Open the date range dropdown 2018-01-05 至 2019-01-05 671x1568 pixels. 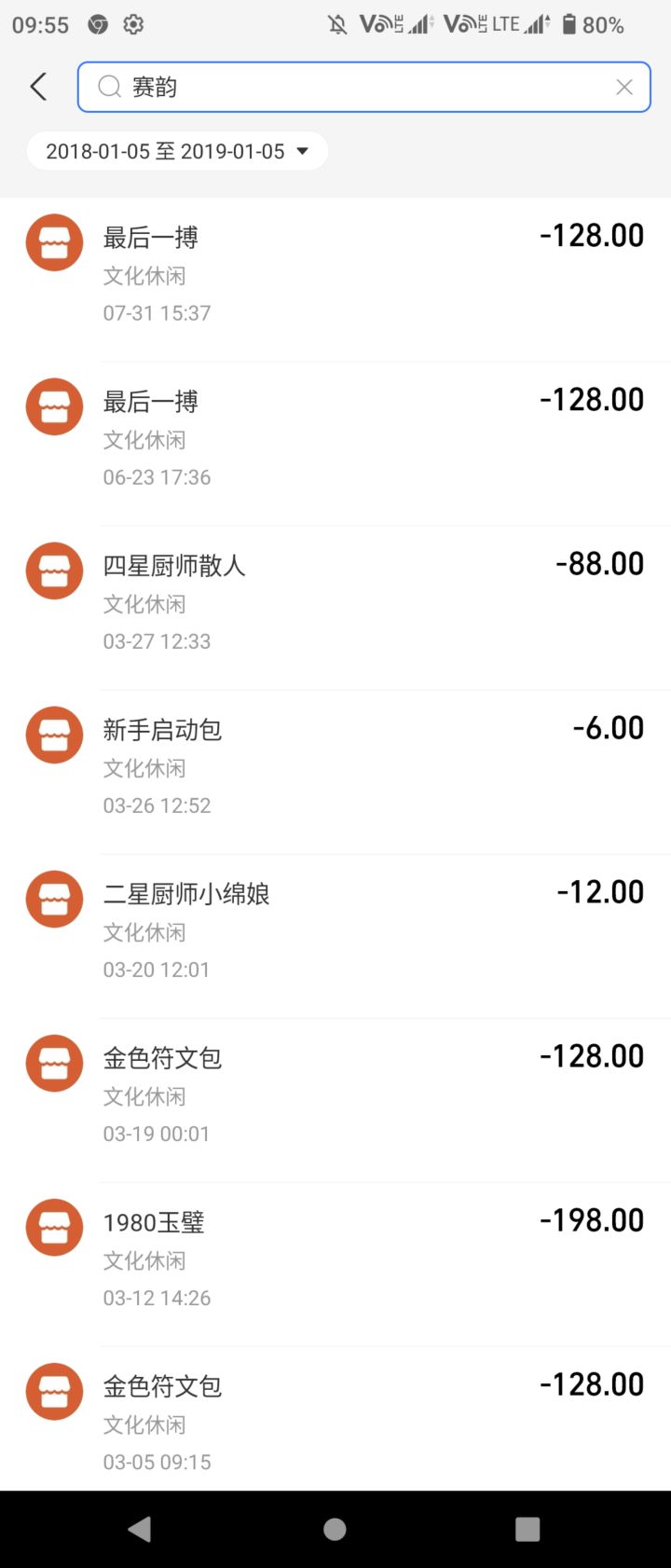point(177,151)
